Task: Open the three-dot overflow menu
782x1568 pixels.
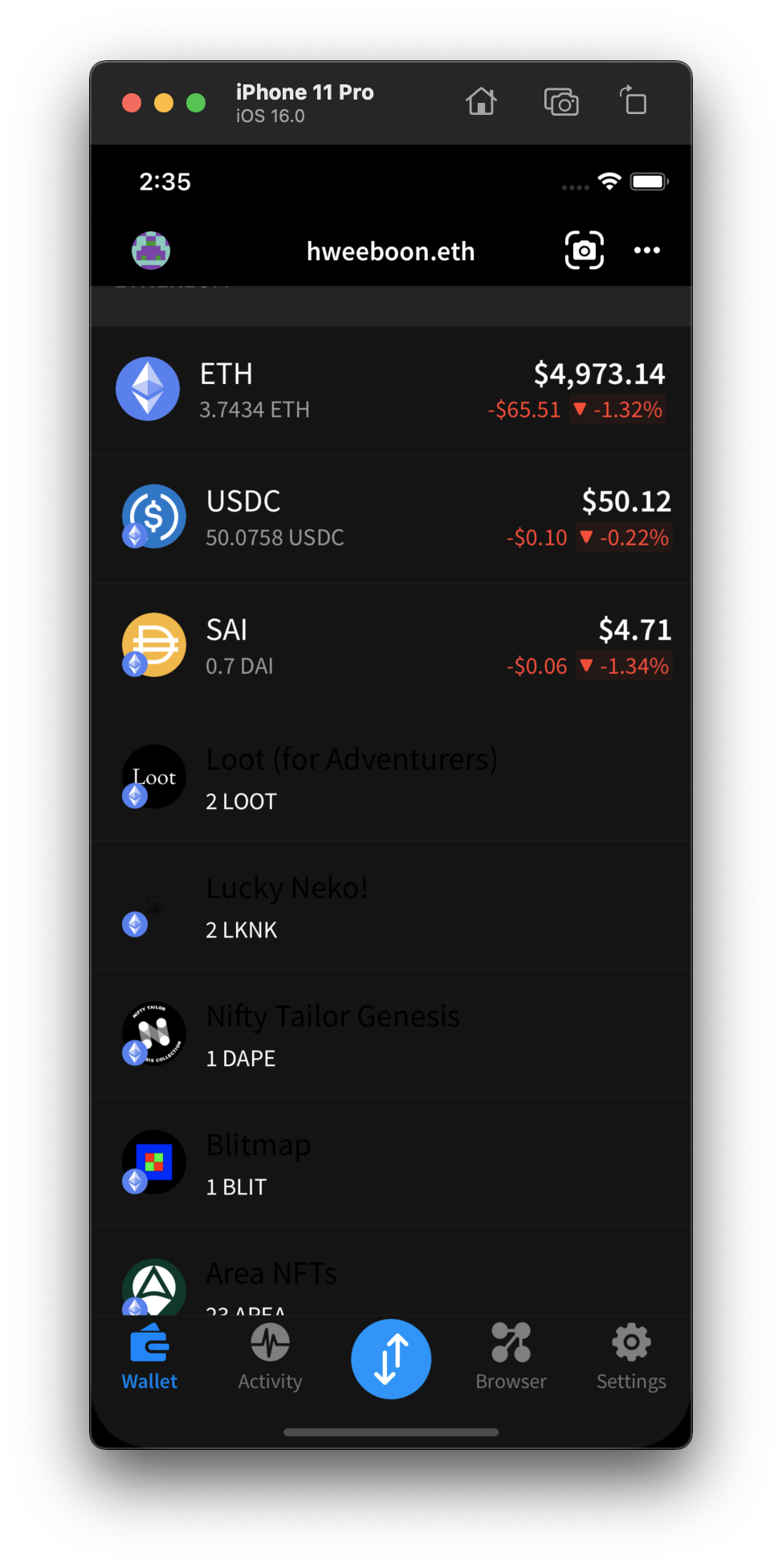Action: [x=647, y=251]
